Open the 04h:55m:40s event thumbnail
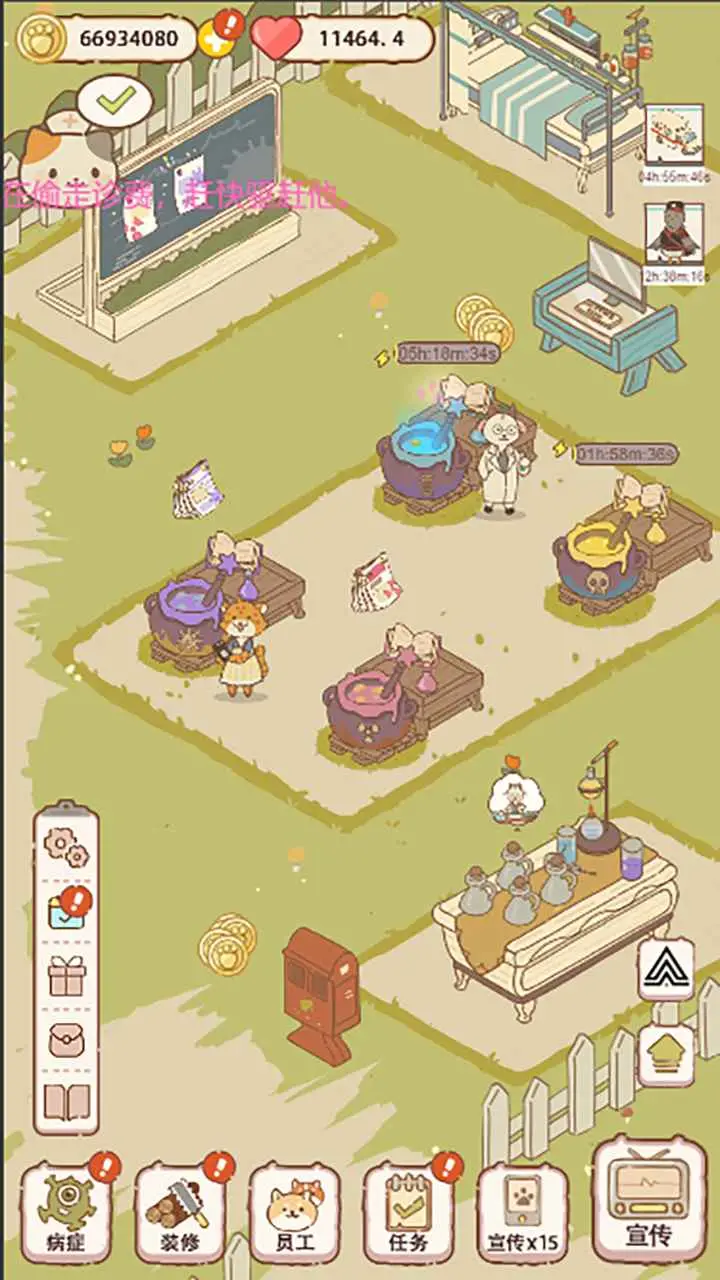This screenshot has width=720, height=1280. [x=675, y=133]
